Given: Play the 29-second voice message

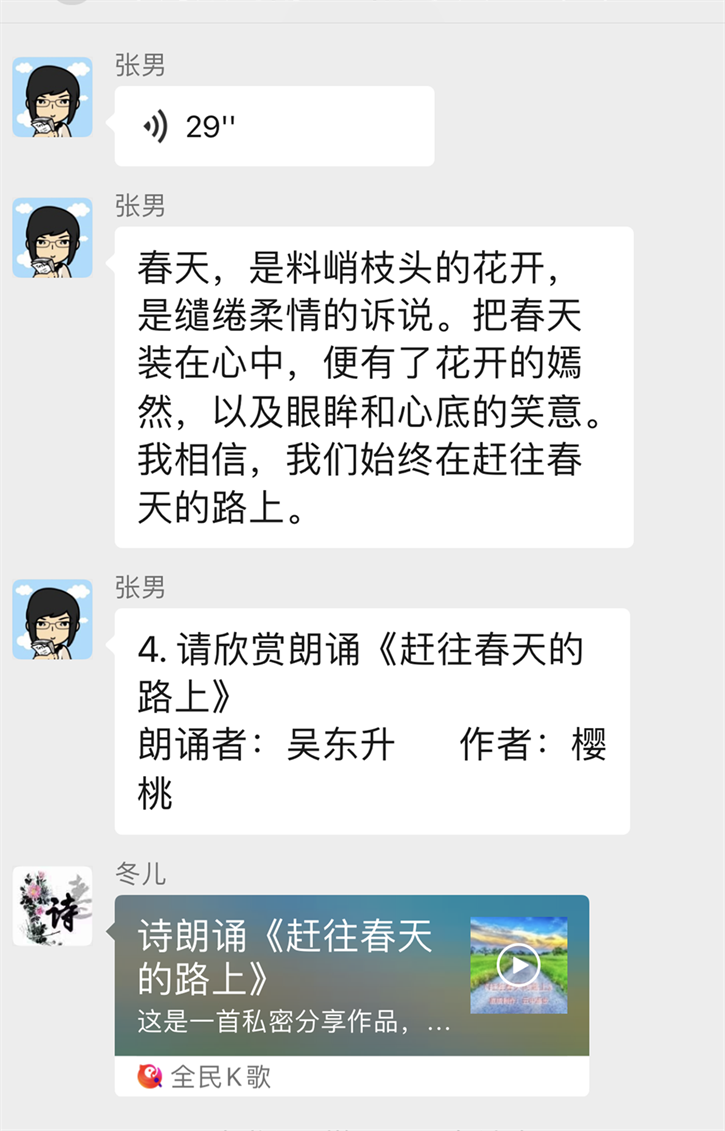Looking at the screenshot, I should 273,126.
